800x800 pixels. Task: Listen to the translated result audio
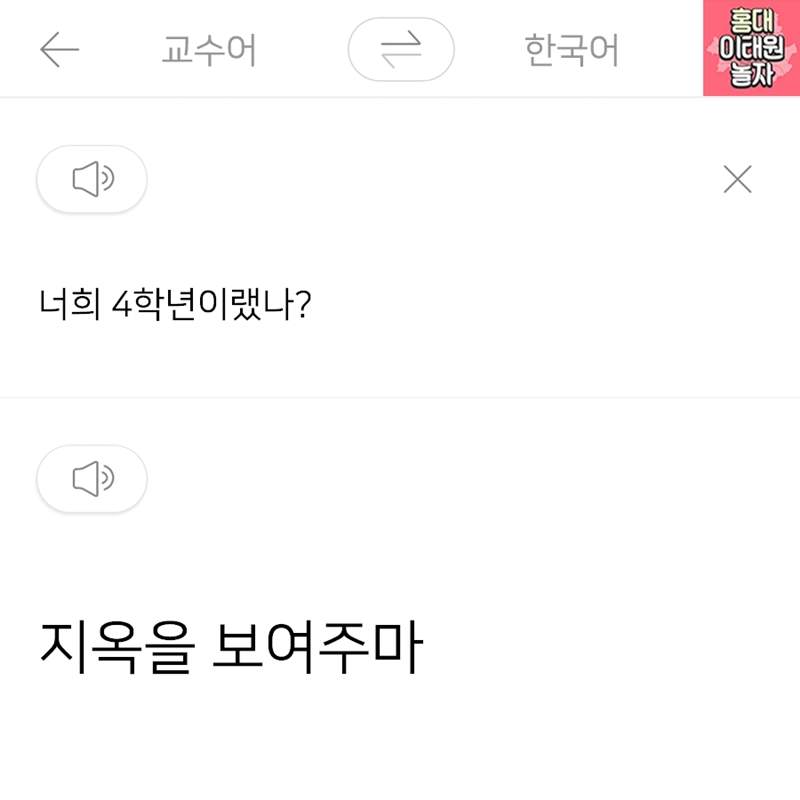coord(92,479)
